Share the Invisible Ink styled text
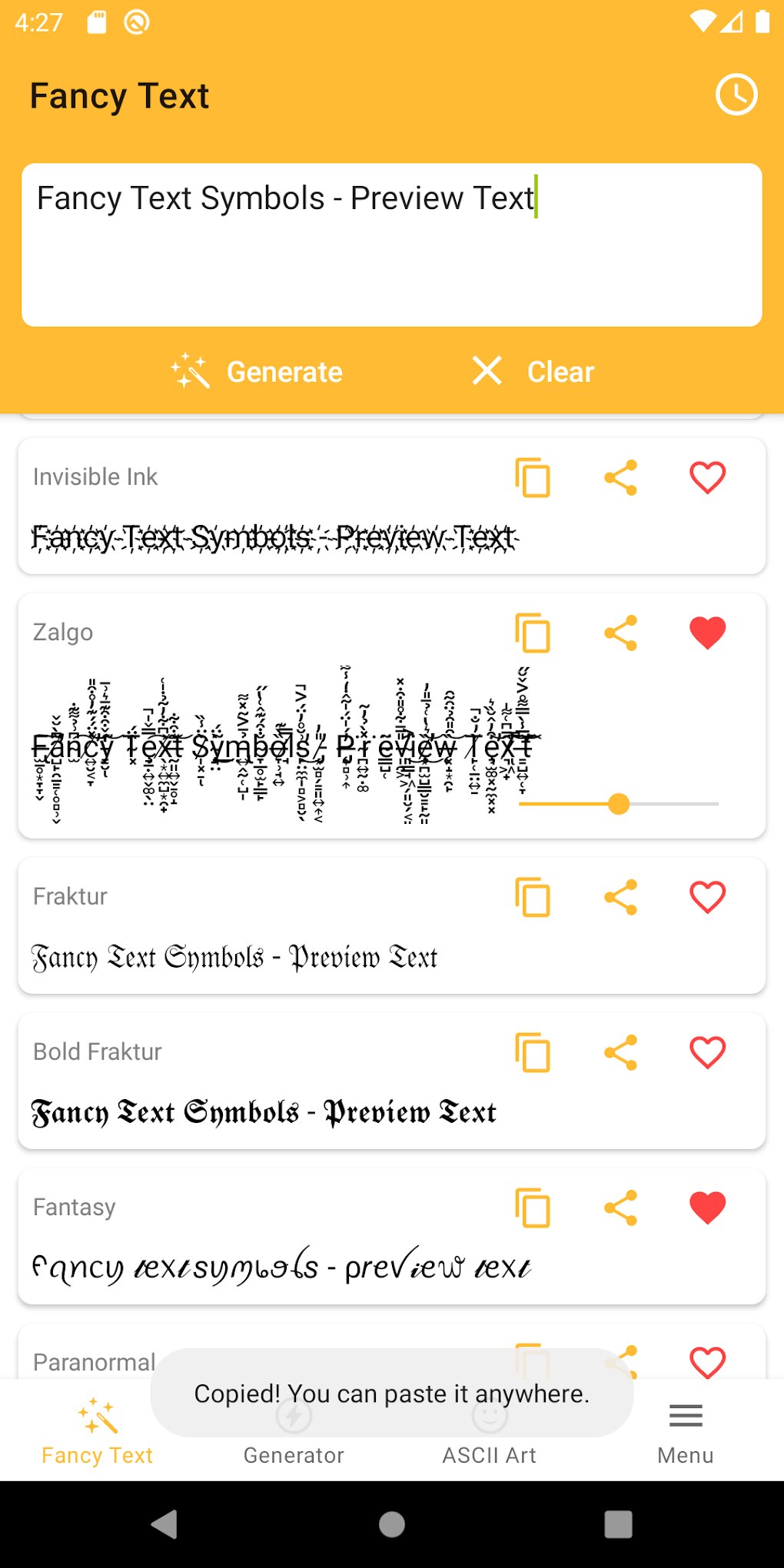Image resolution: width=784 pixels, height=1568 pixels. (x=620, y=477)
